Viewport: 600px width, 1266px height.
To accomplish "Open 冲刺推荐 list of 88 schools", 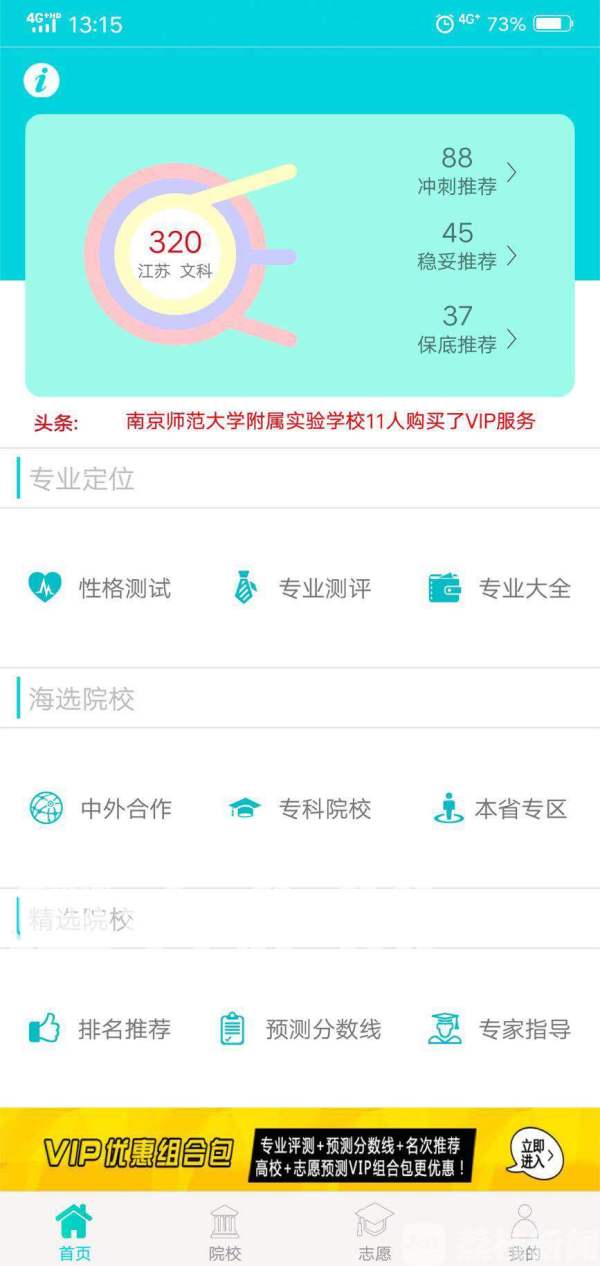I will click(468, 172).
